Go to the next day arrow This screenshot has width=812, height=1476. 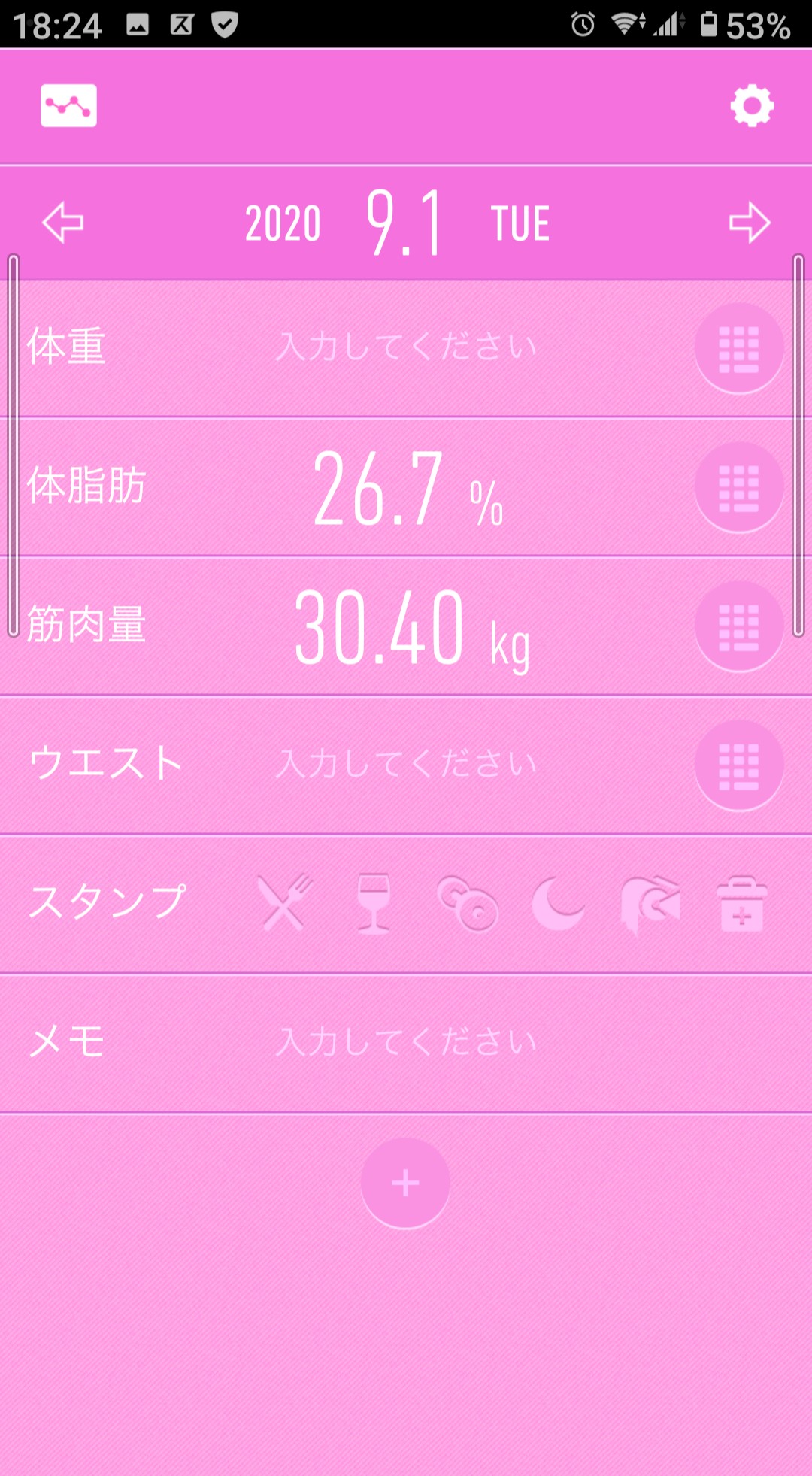(x=750, y=223)
